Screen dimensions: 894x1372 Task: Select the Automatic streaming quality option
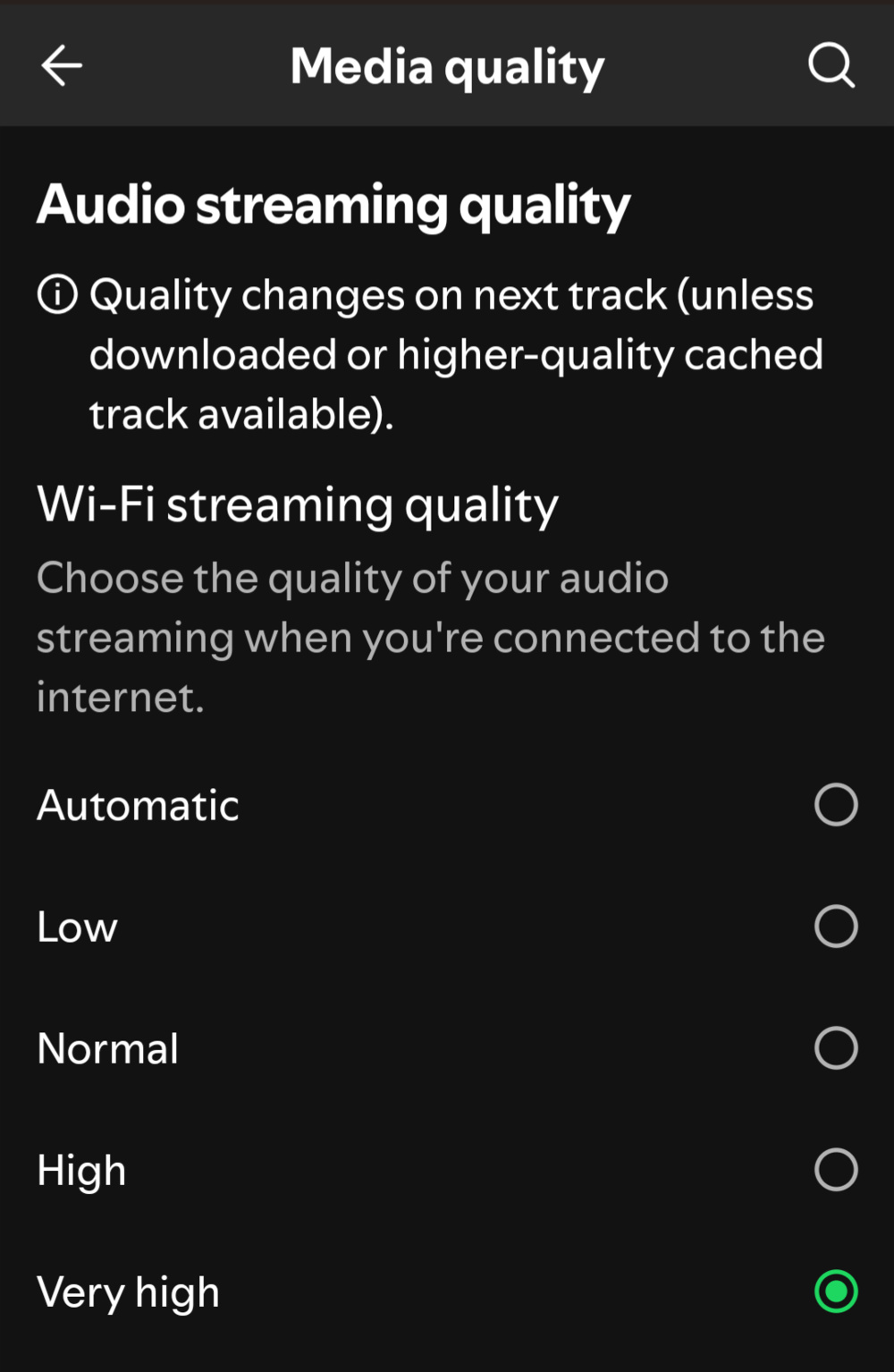tap(834, 804)
